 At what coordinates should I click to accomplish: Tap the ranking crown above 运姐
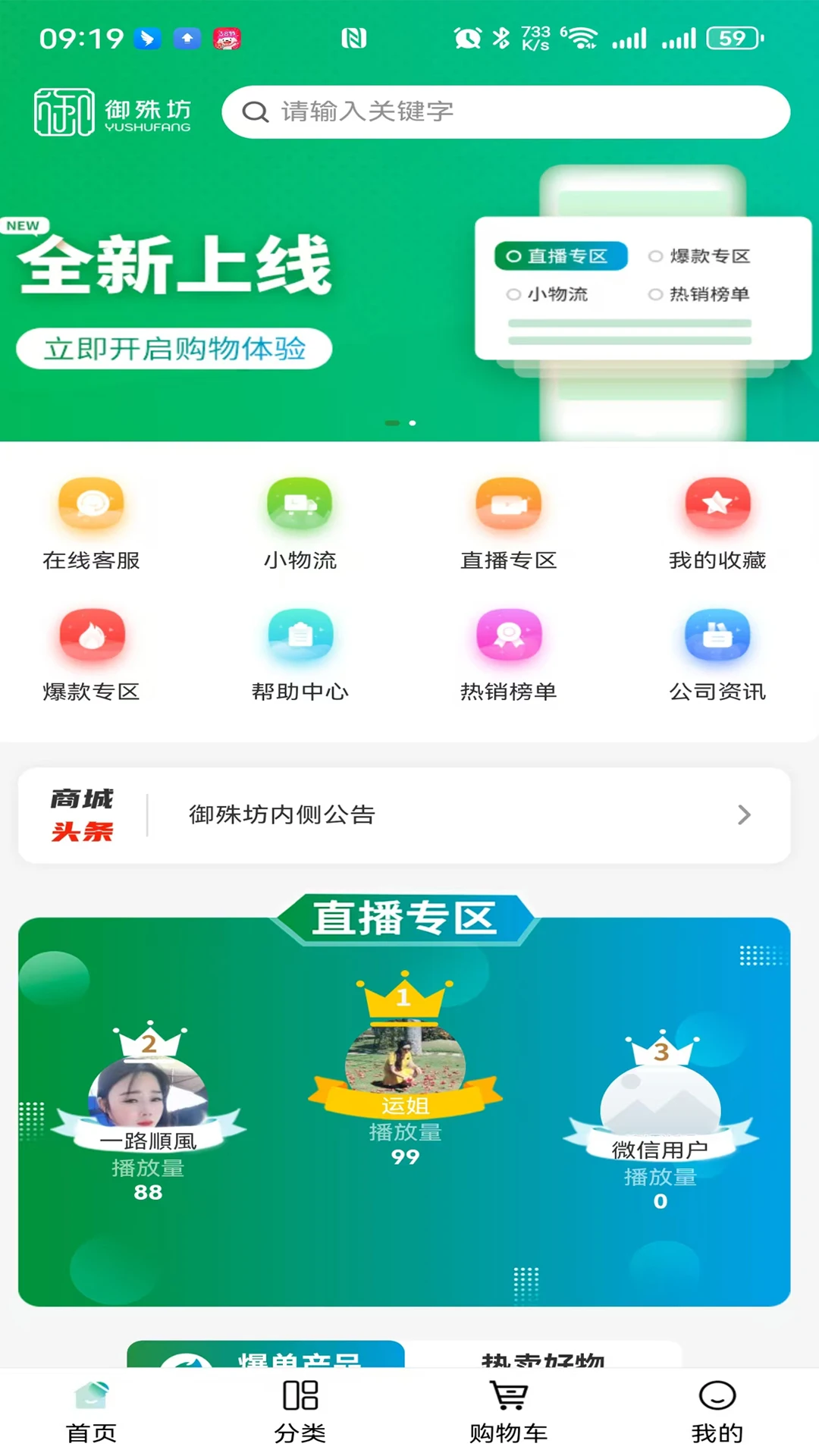click(405, 998)
